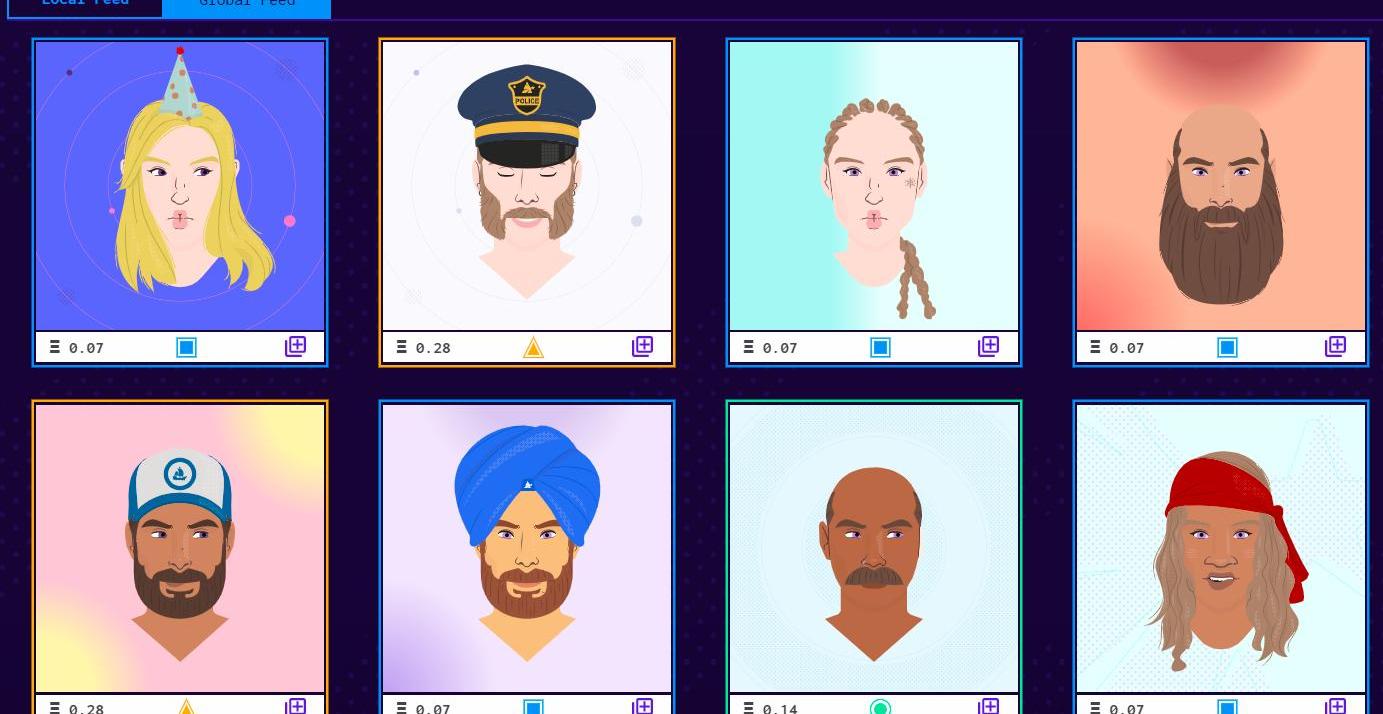1383x714 pixels.
Task: Open the red bandana avatar card
Action: 1221,548
